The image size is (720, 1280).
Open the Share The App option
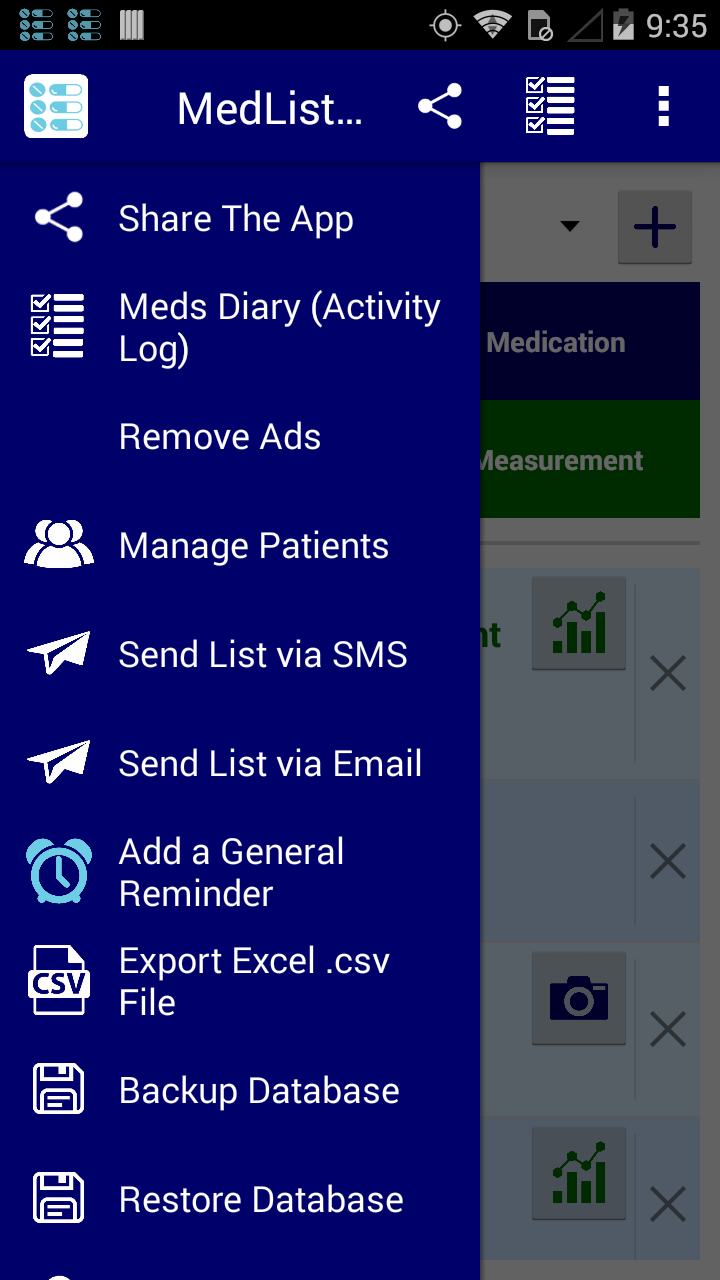click(x=236, y=218)
